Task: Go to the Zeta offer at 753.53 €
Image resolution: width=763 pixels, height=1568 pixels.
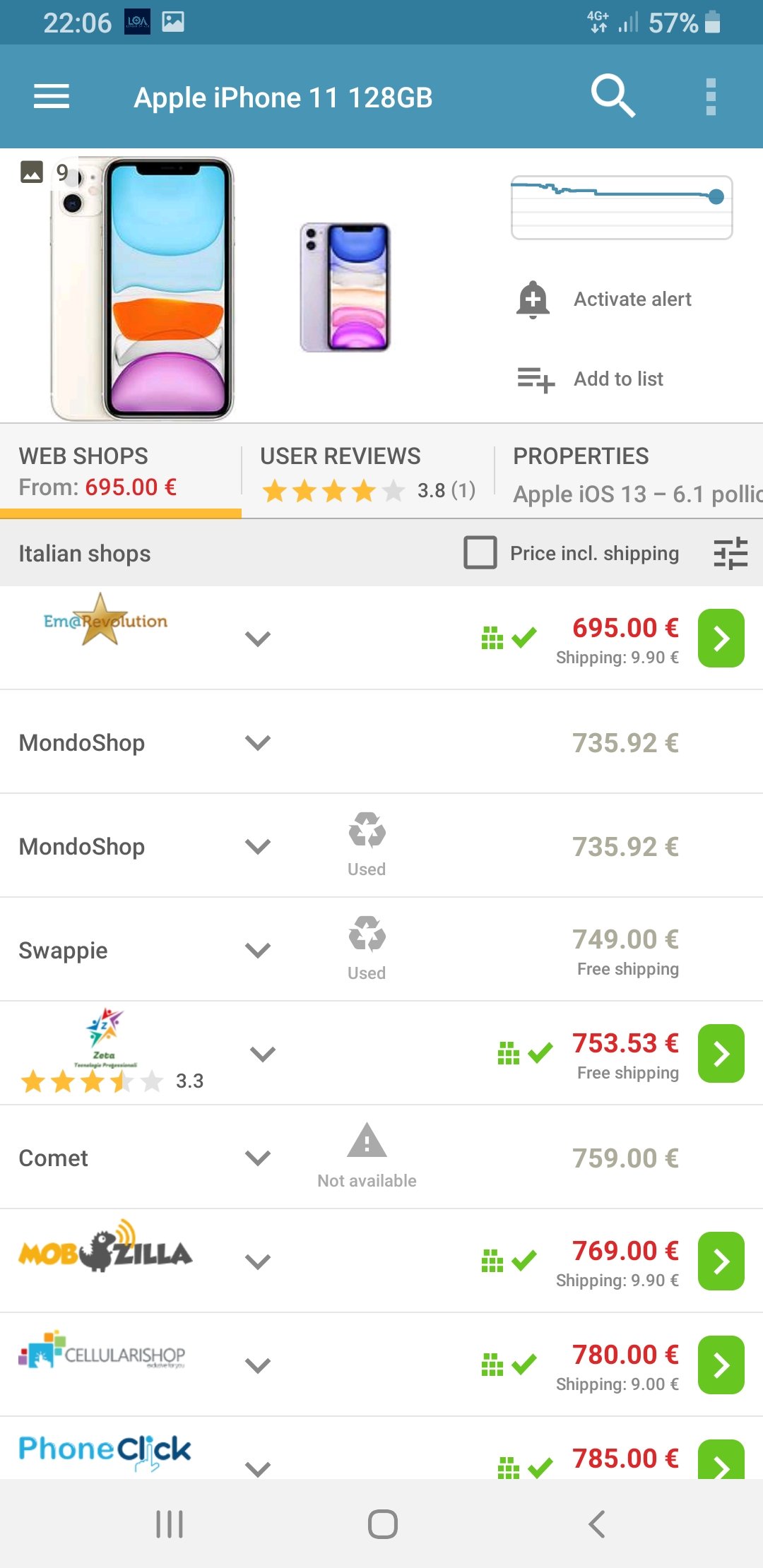Action: tap(721, 1054)
